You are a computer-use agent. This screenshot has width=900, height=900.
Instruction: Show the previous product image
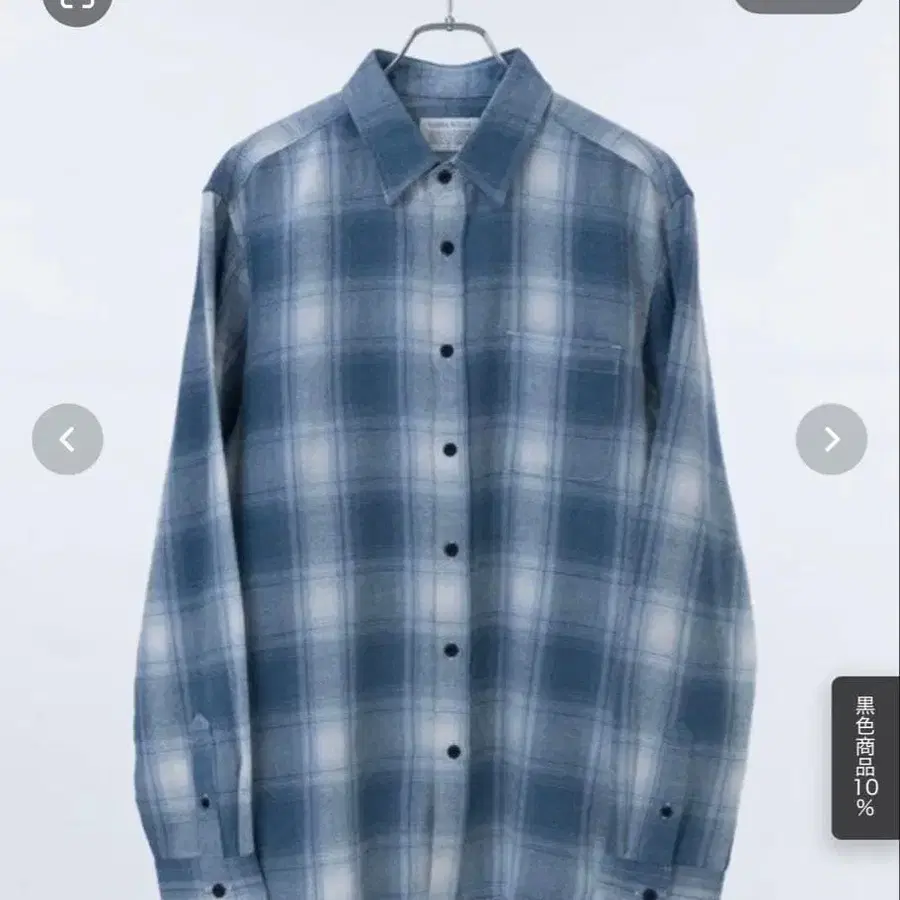coord(67,439)
